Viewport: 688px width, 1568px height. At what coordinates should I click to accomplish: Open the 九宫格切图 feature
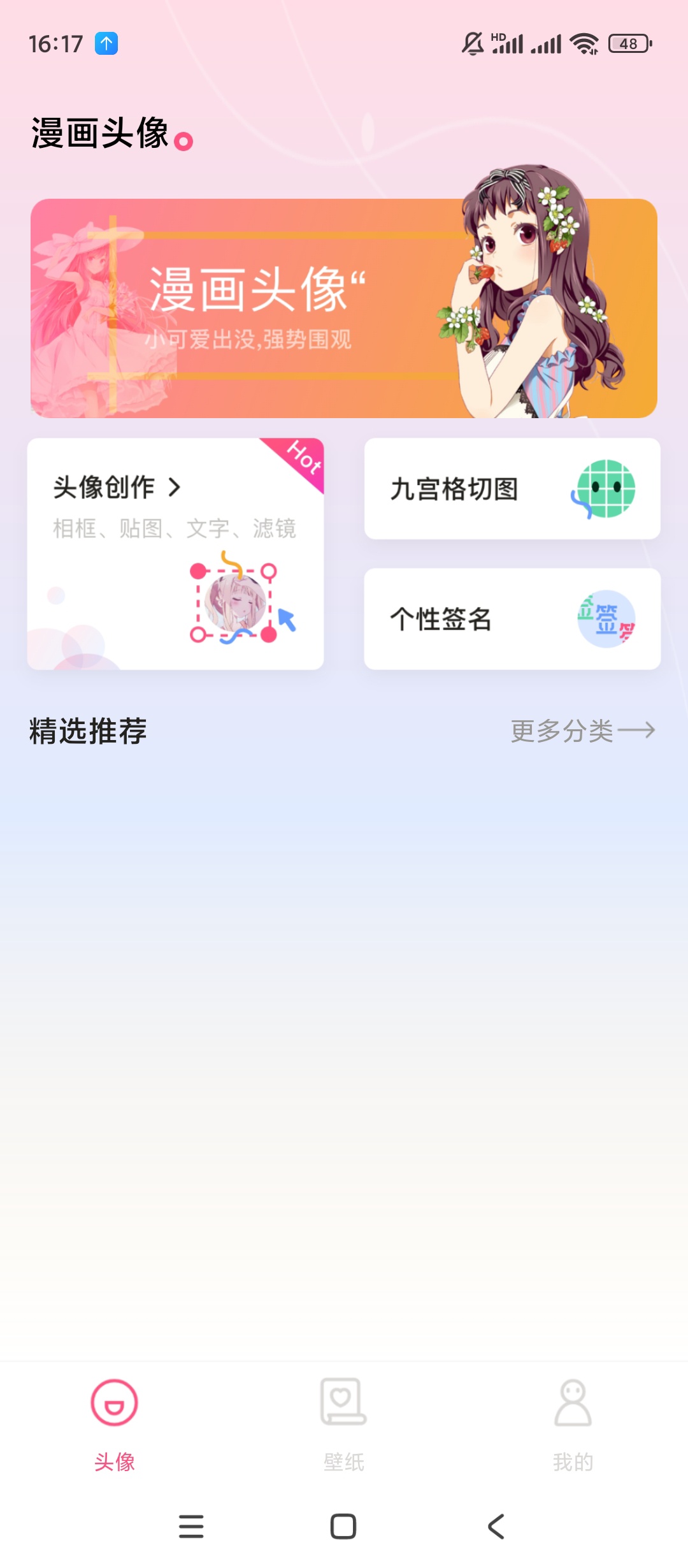coord(513,488)
